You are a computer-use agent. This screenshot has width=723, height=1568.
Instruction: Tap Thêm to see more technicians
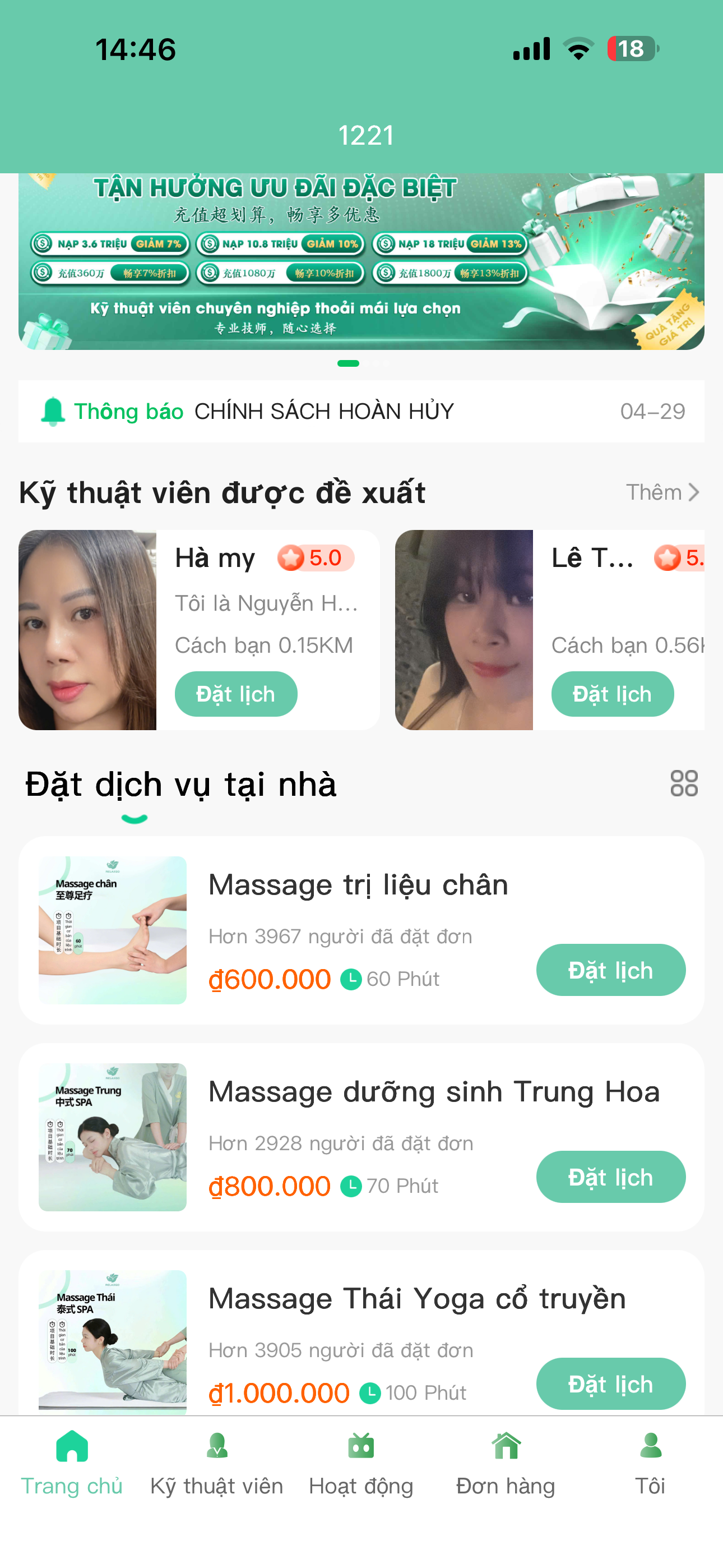pyautogui.click(x=662, y=492)
